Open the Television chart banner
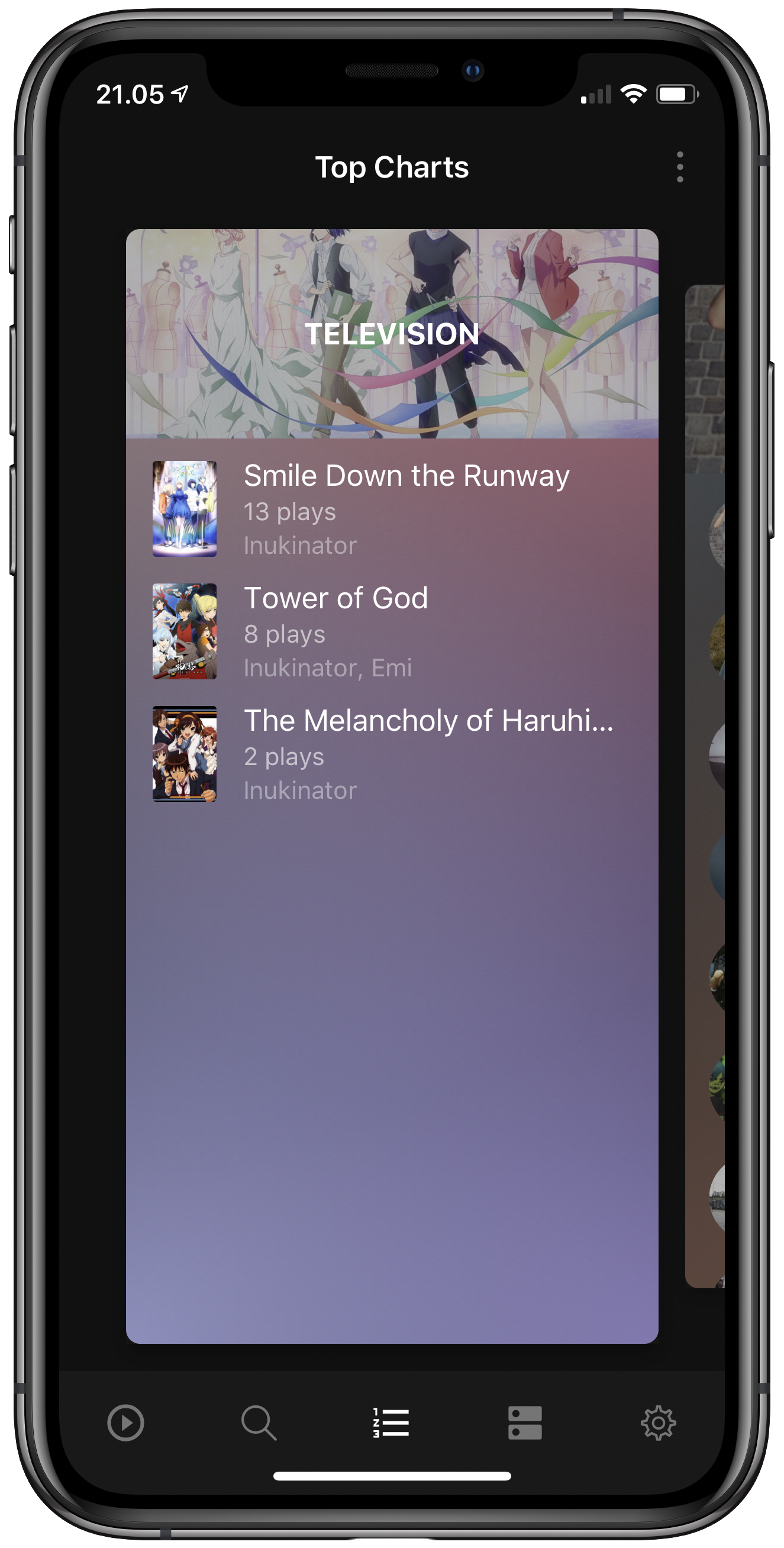784x1548 pixels. [392, 334]
